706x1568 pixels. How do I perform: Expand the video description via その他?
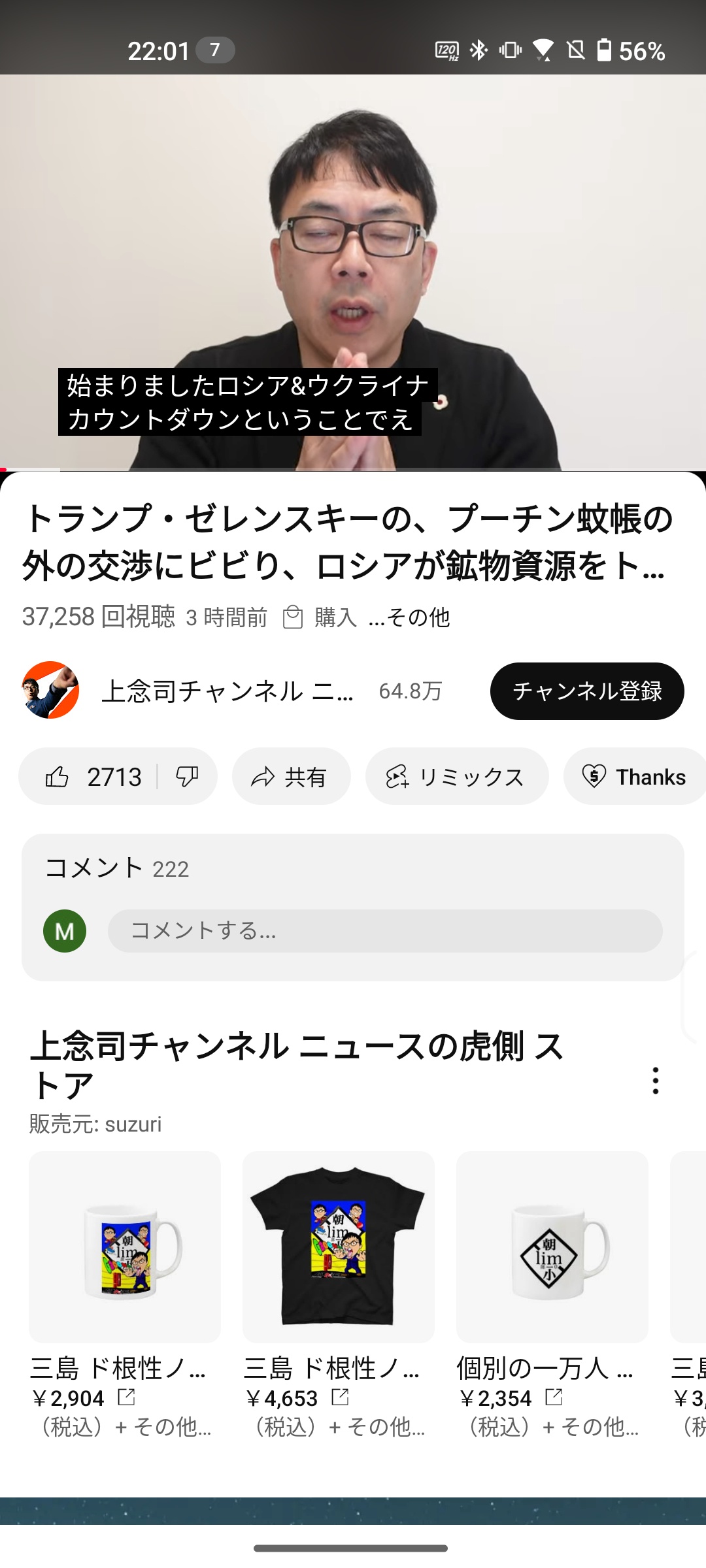pos(410,617)
